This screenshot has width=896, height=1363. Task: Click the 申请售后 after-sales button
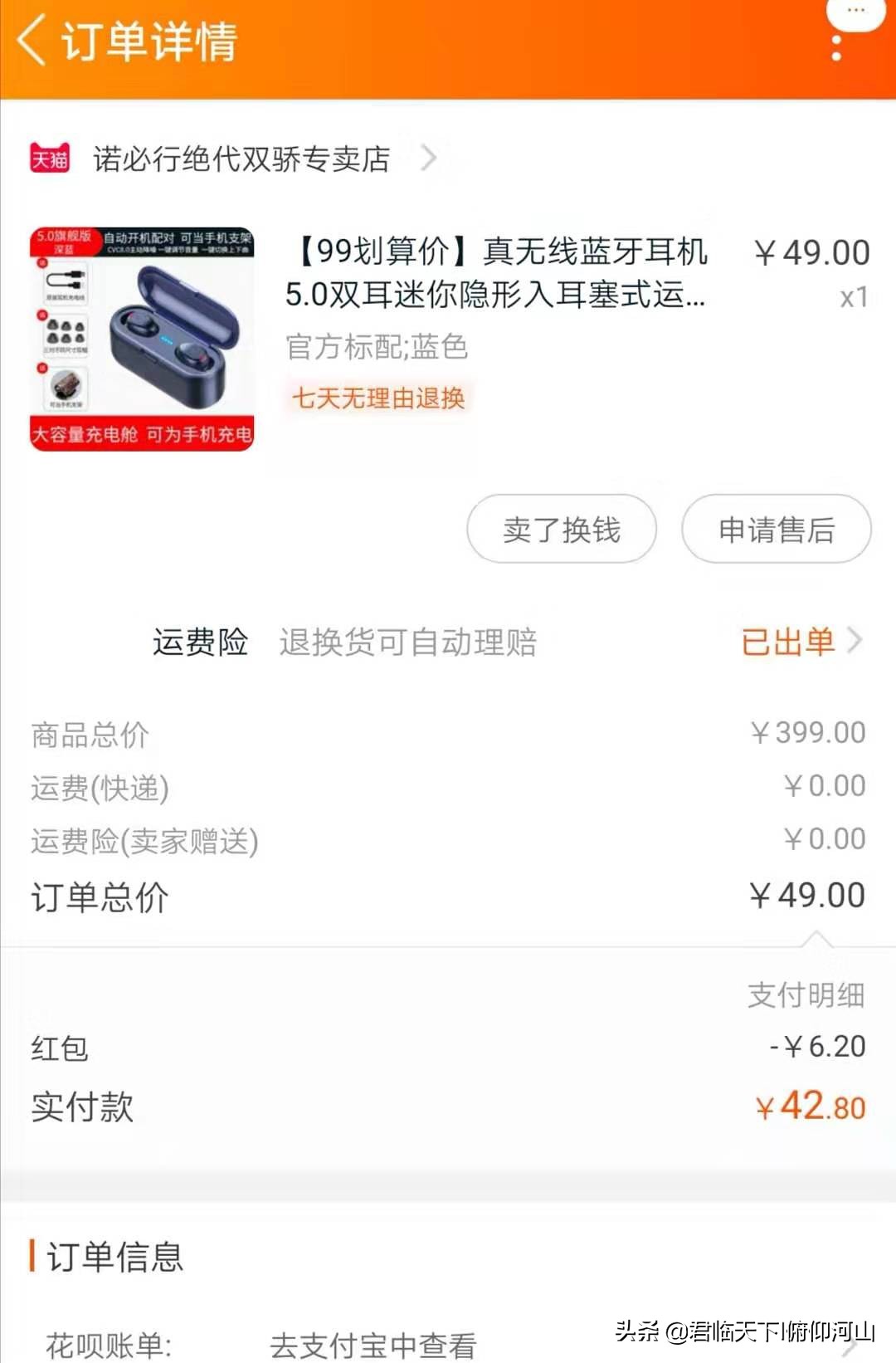776,529
